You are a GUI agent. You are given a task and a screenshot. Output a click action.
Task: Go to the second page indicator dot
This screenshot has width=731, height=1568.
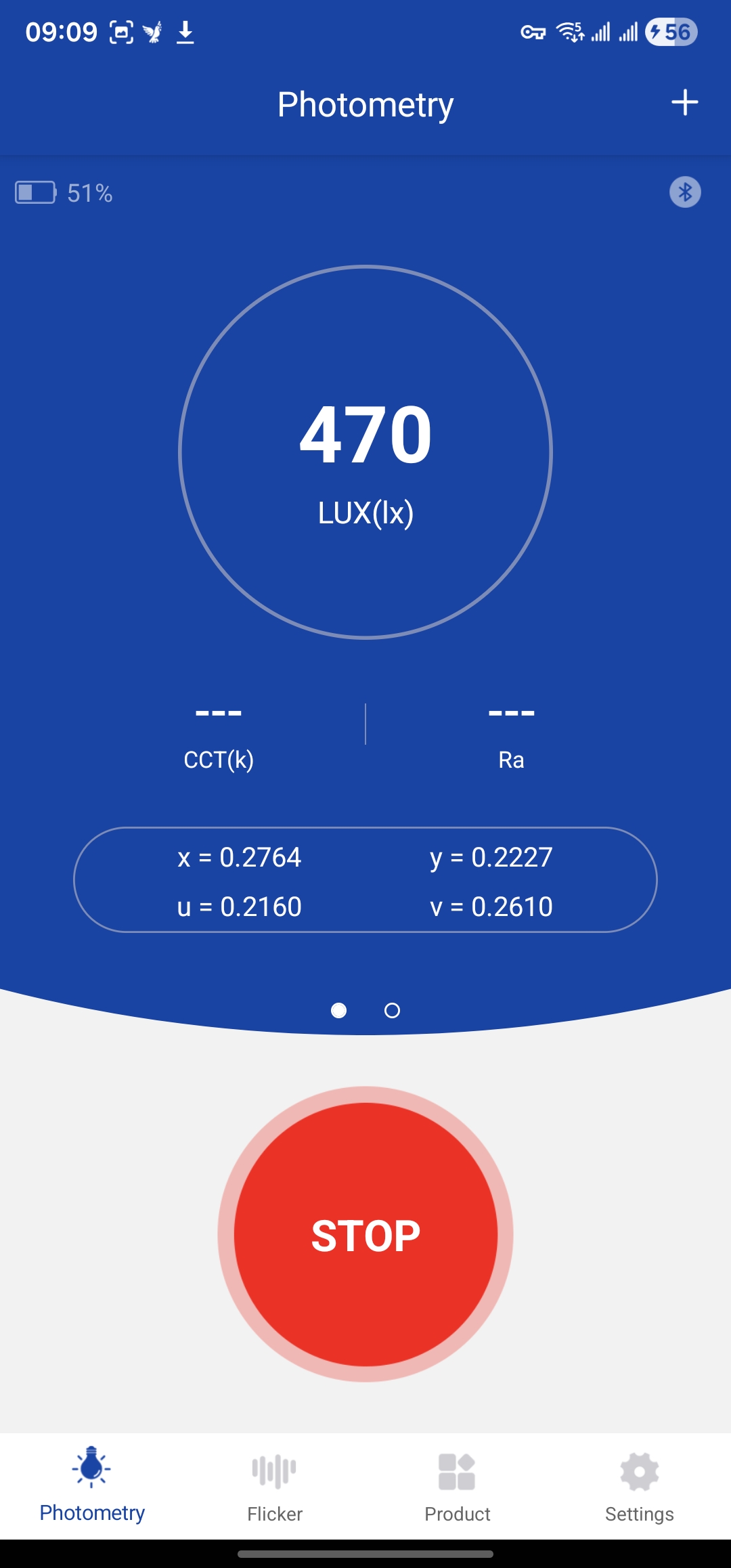[x=392, y=1011]
